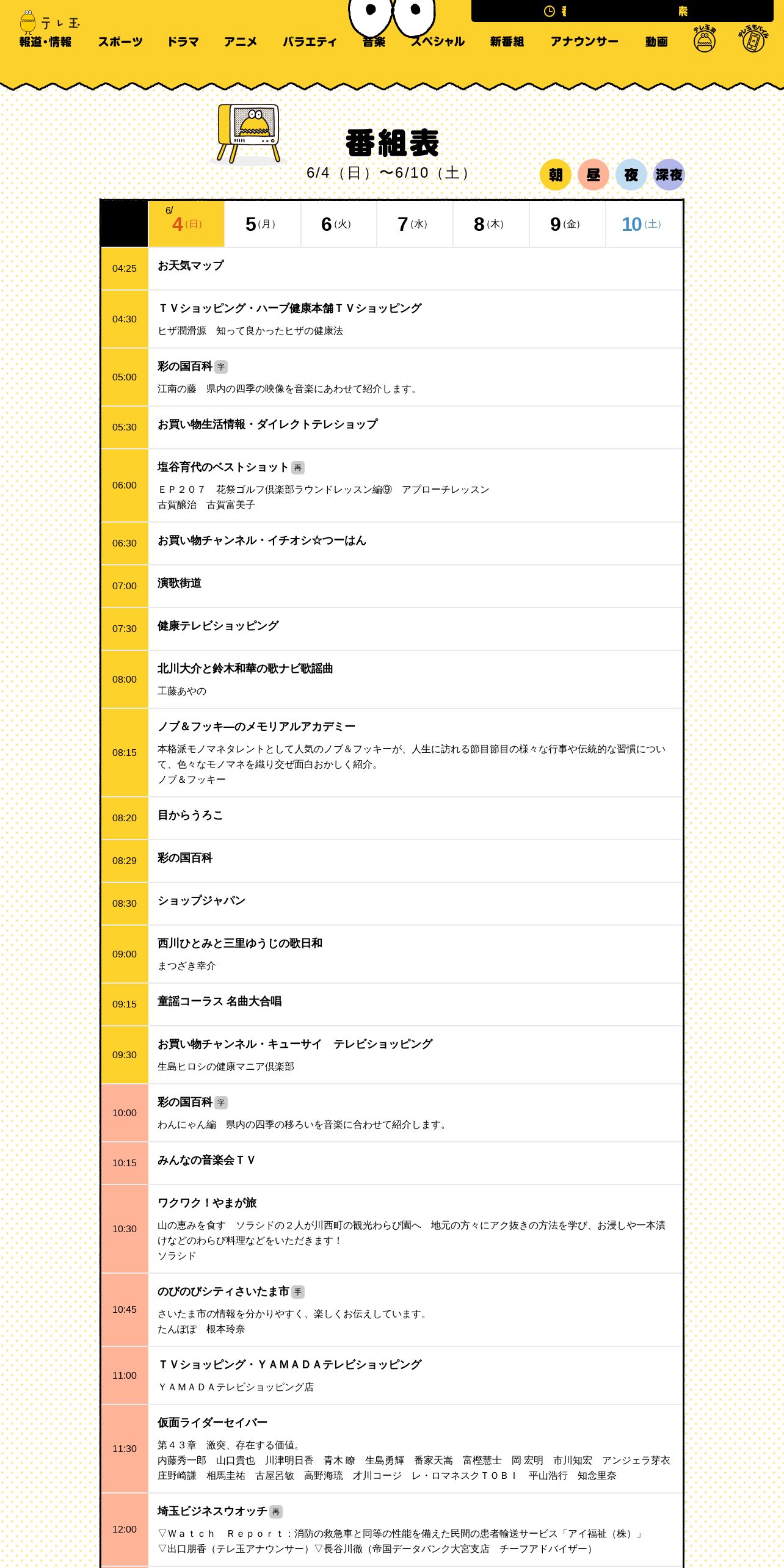
Task: Open the スペシャル category
Action: (x=437, y=42)
